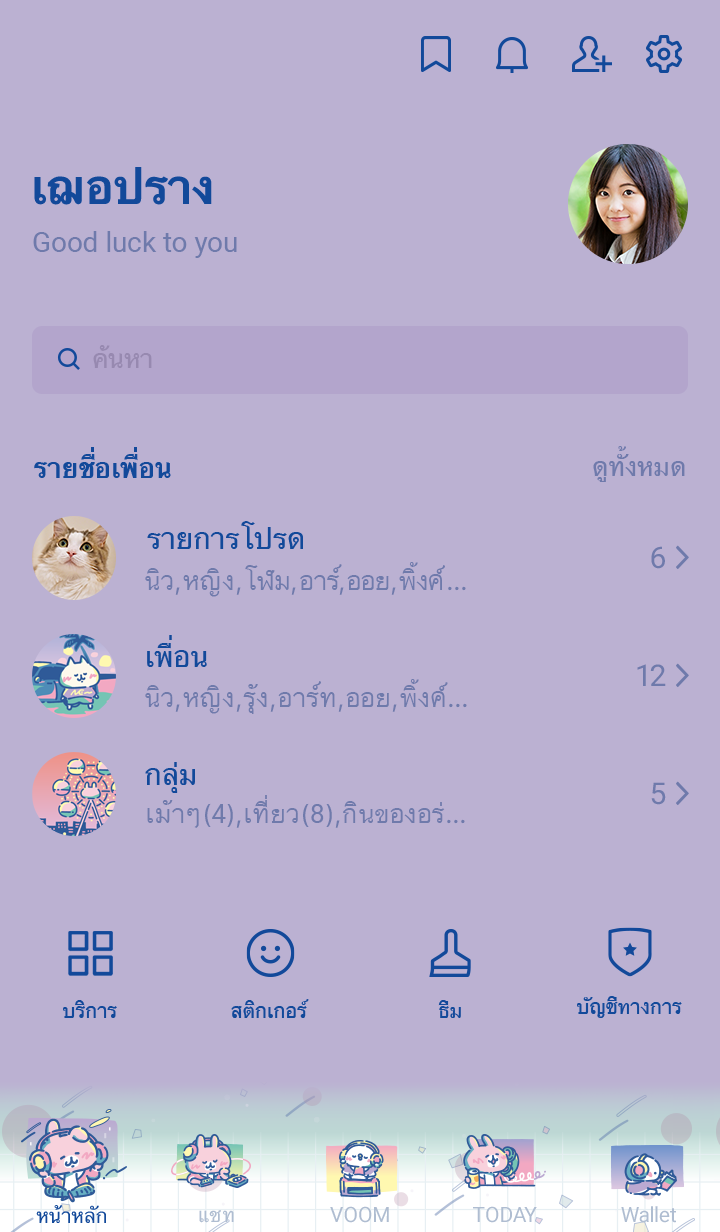Open the settings gear

pyautogui.click(x=663, y=55)
